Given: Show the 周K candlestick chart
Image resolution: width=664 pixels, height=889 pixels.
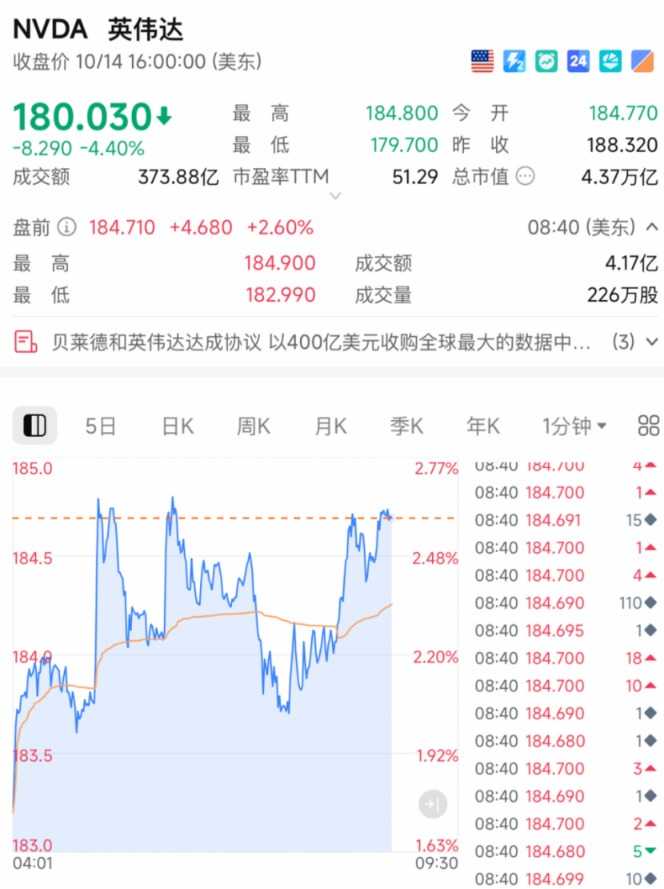Looking at the screenshot, I should pyautogui.click(x=253, y=426).
